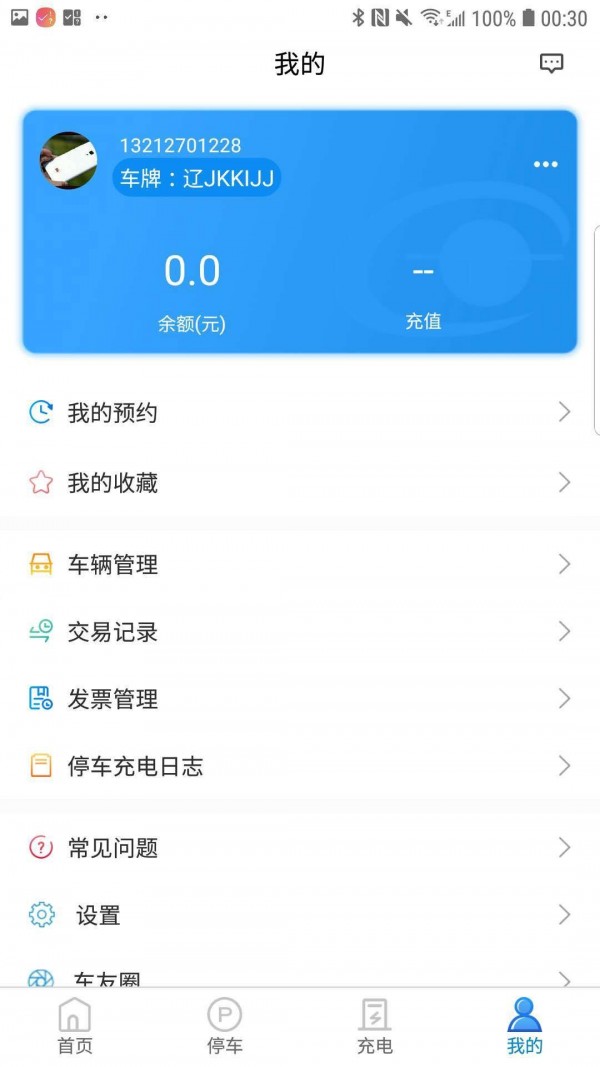Viewport: 600px width, 1067px height.
Task: Open the messages icon in the top bar
Action: point(551,64)
